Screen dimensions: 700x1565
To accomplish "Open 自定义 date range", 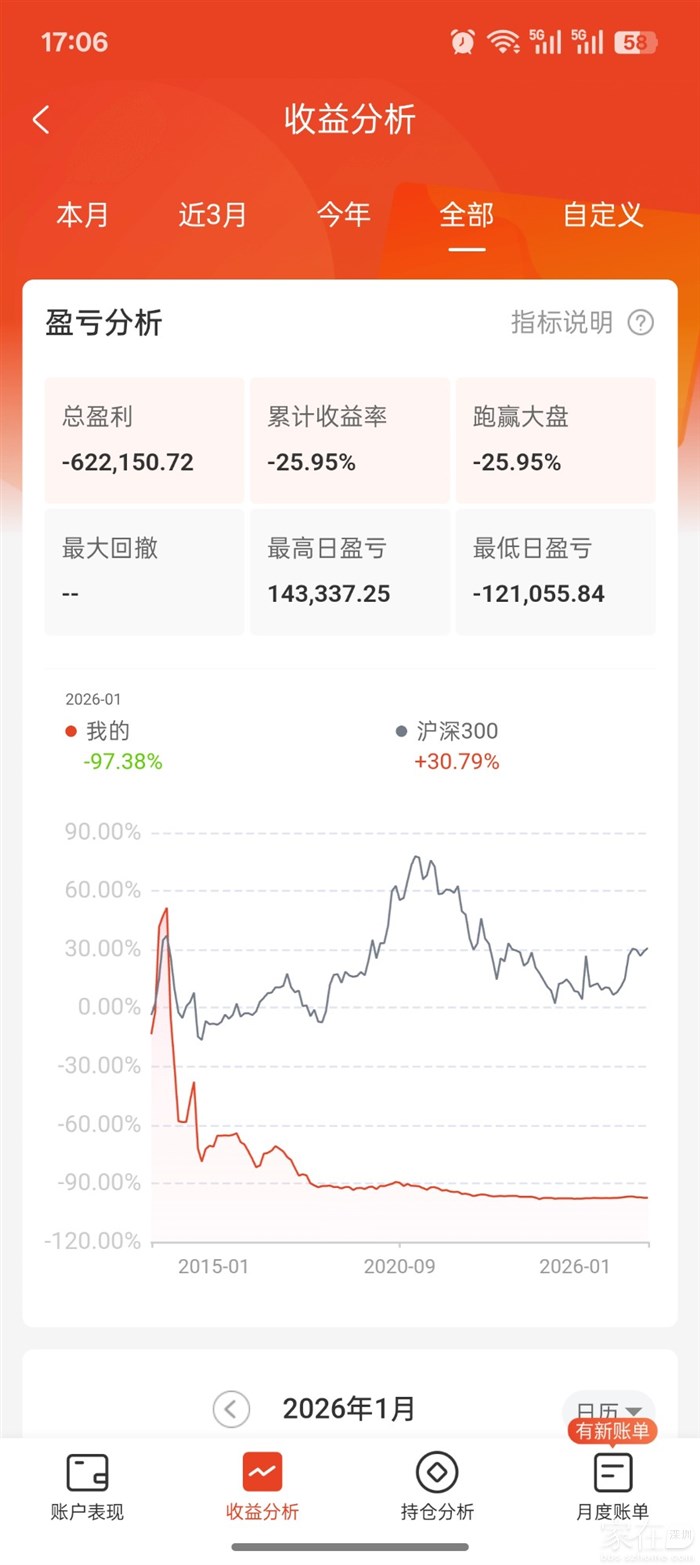I will pos(602,215).
